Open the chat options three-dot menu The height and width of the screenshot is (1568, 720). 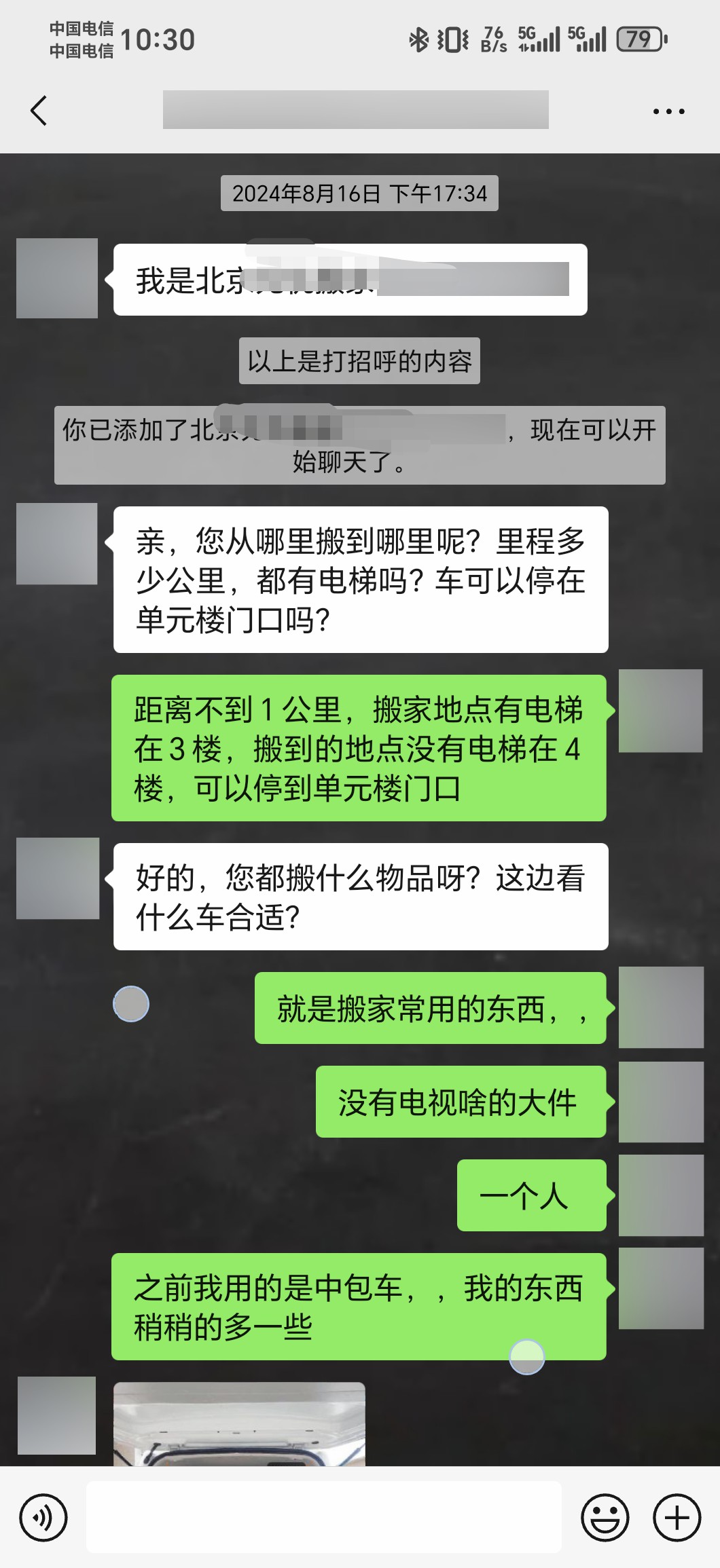tap(668, 111)
